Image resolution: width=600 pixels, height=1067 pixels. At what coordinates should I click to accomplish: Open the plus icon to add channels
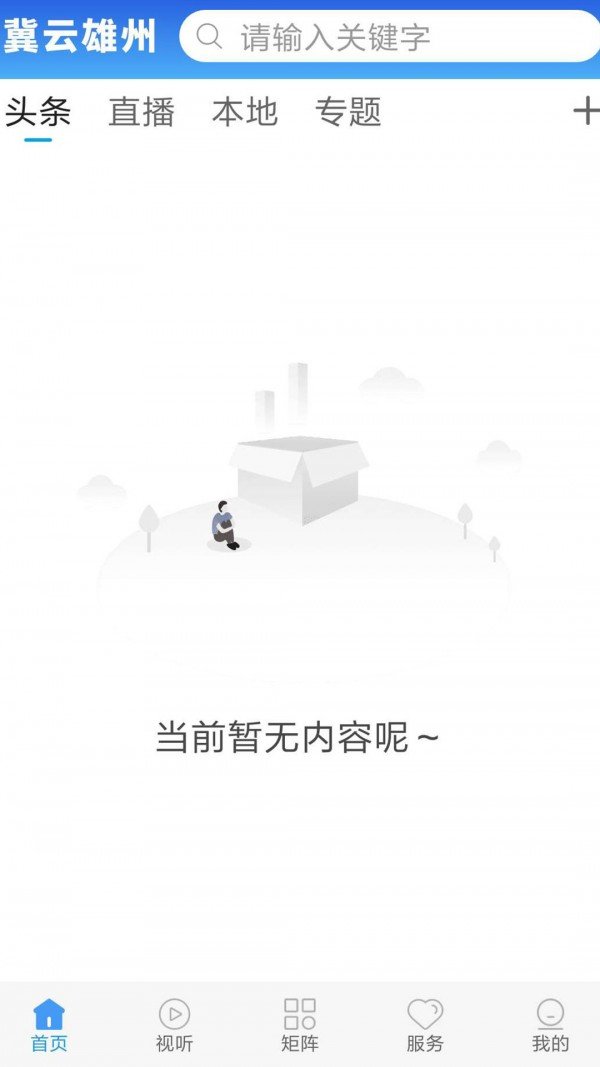(x=585, y=111)
